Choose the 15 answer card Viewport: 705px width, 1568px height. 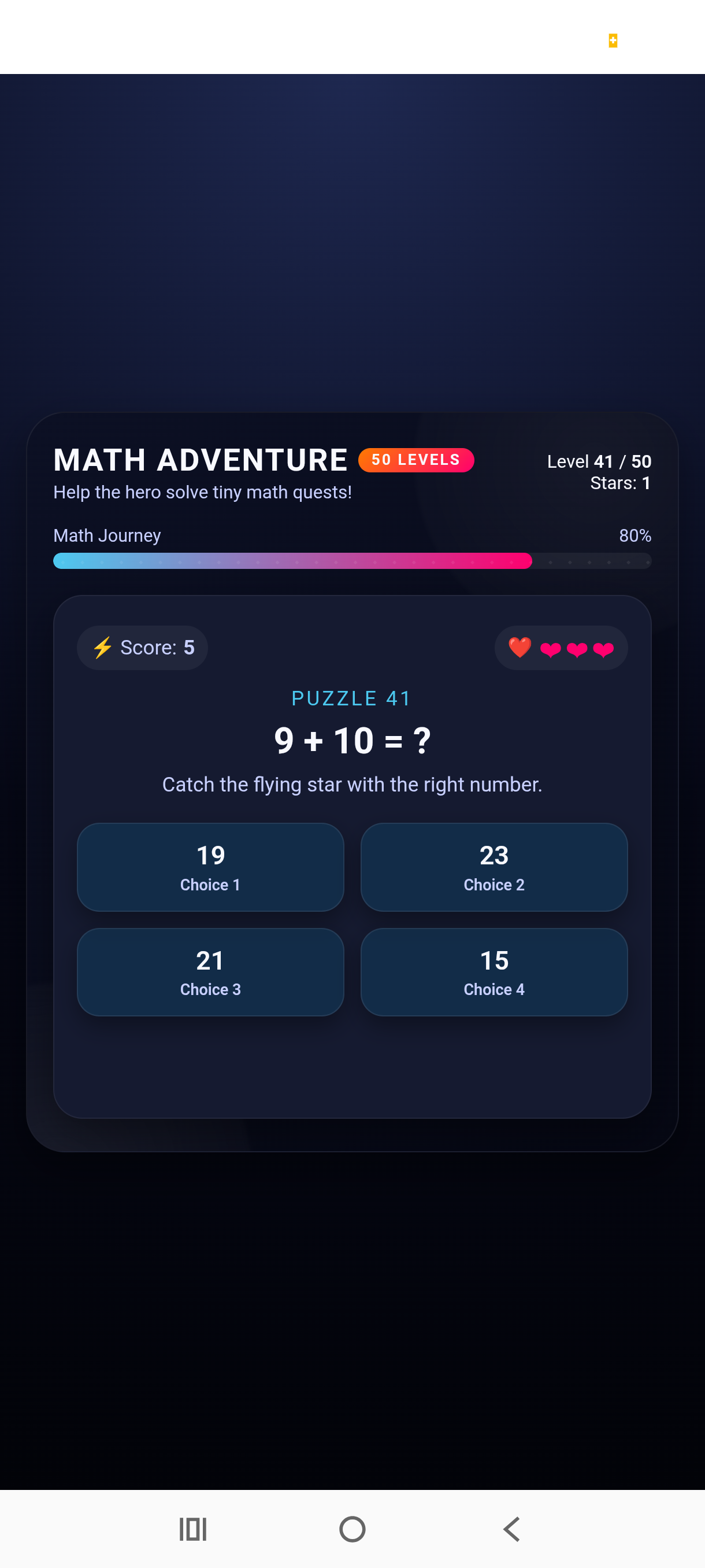click(493, 972)
